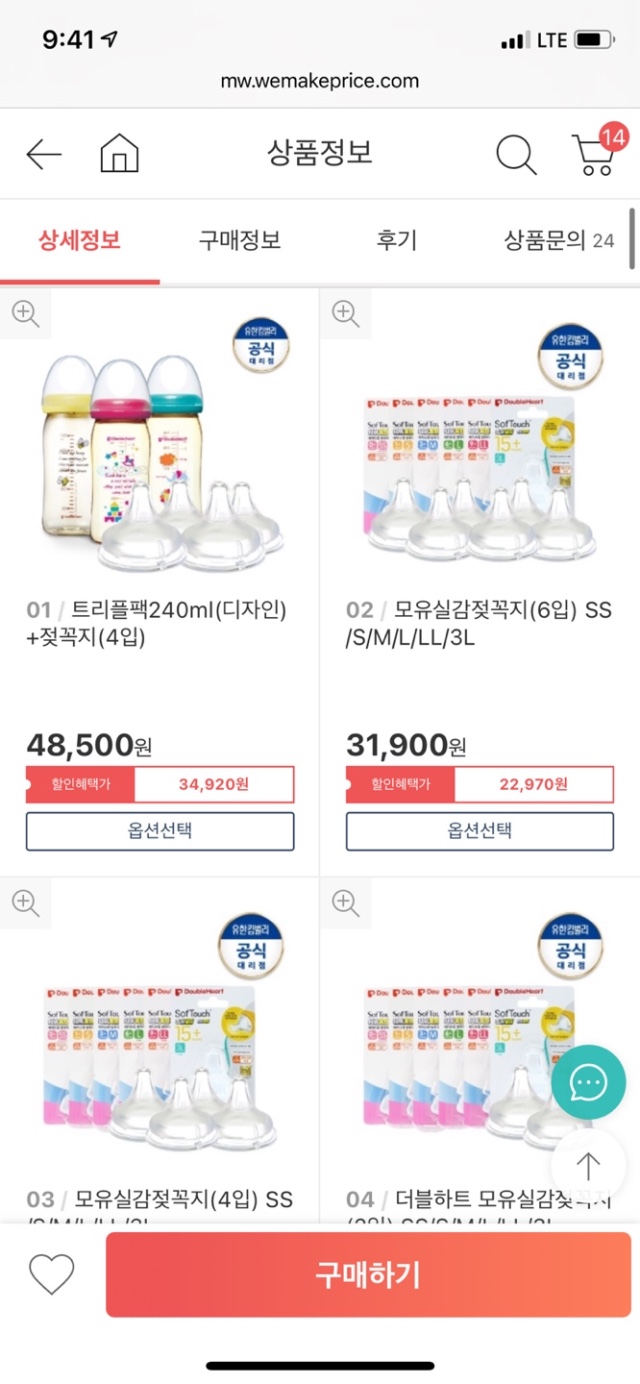Add this product to wishlist heart

point(51,1275)
